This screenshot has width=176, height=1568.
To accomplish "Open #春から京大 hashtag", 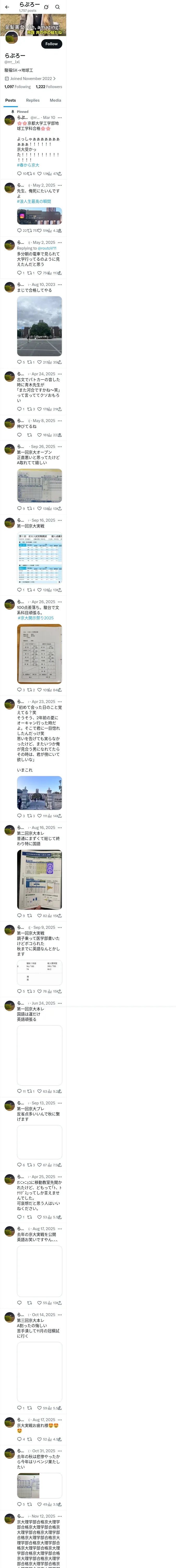I will [x=28, y=165].
